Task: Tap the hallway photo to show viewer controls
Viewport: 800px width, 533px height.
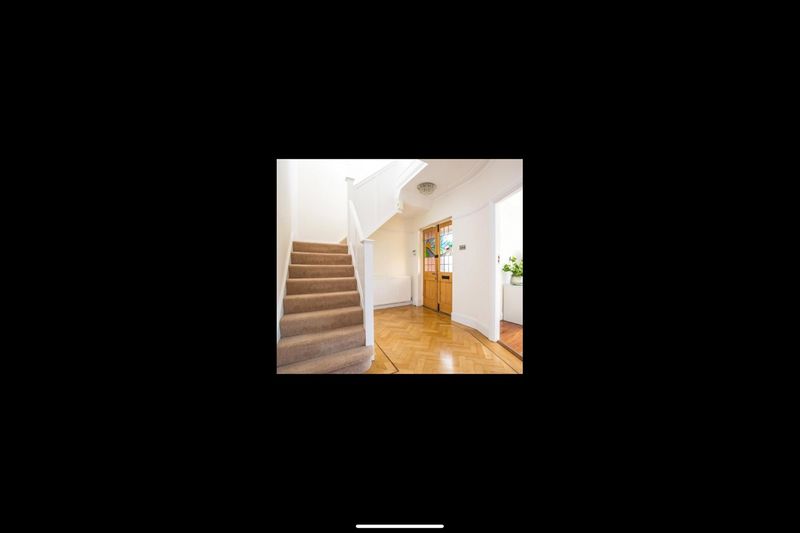Action: [x=399, y=266]
